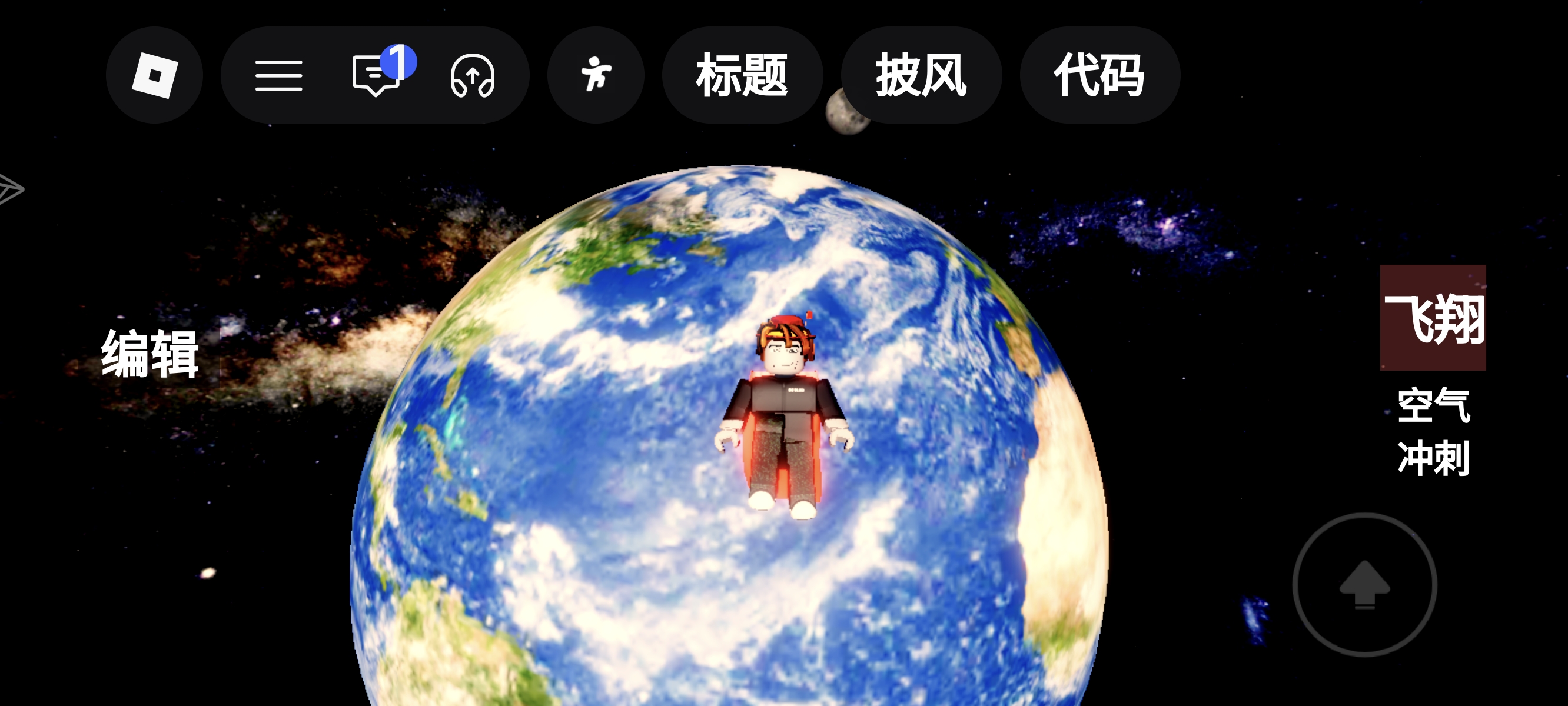Screen dimensions: 1568x706
Task: Open the 披风 cape menu
Action: click(x=921, y=75)
